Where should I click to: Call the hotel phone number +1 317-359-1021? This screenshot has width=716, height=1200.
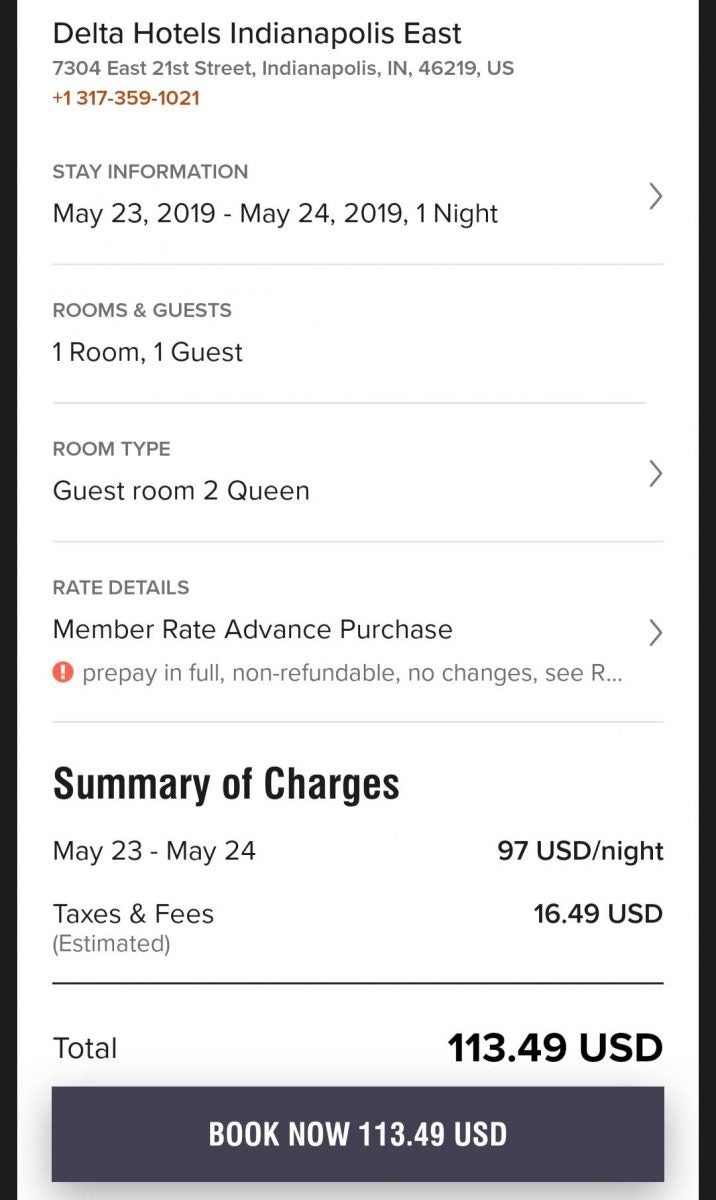point(126,98)
